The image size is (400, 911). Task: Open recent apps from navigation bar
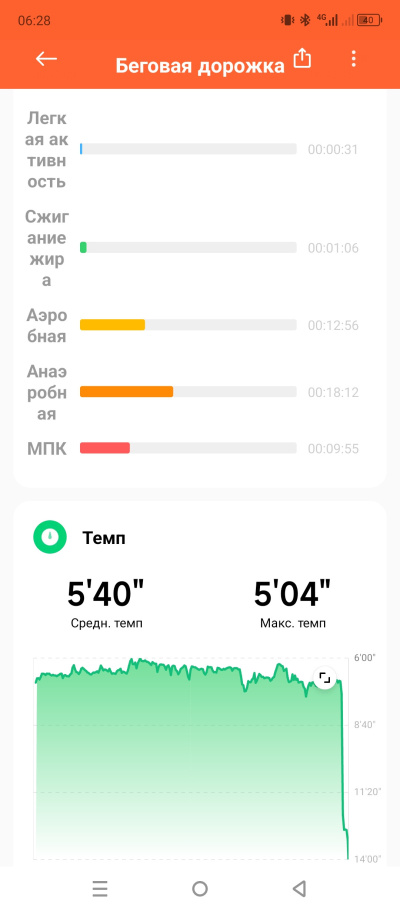pos(100,888)
